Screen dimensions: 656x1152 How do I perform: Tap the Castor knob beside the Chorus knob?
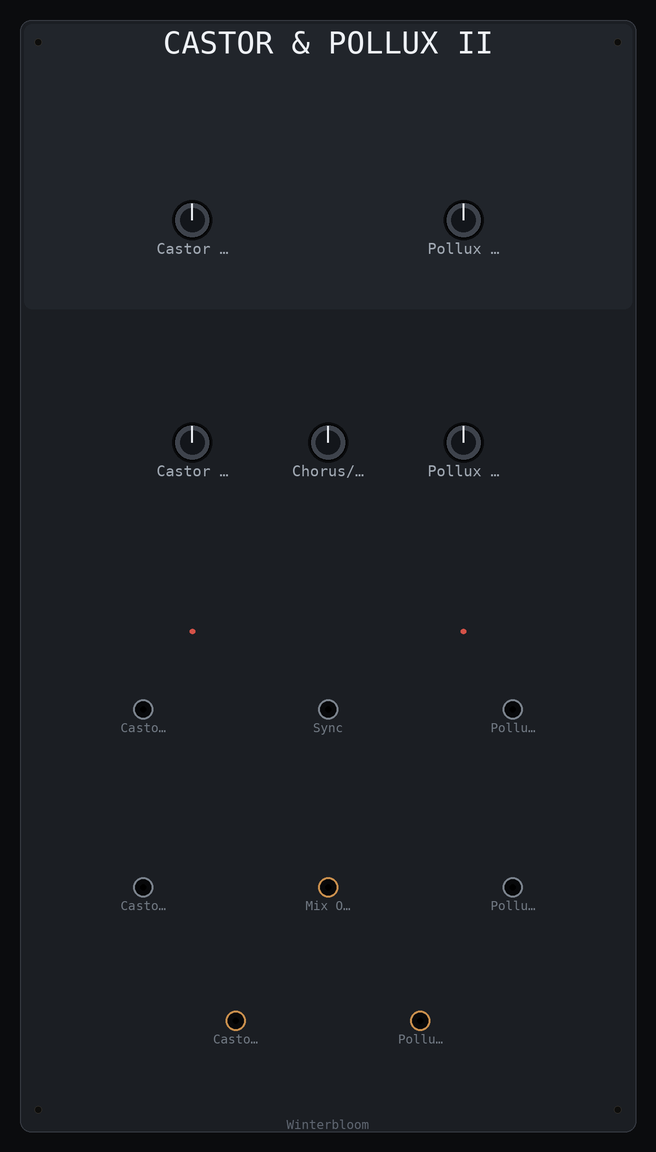point(192,443)
